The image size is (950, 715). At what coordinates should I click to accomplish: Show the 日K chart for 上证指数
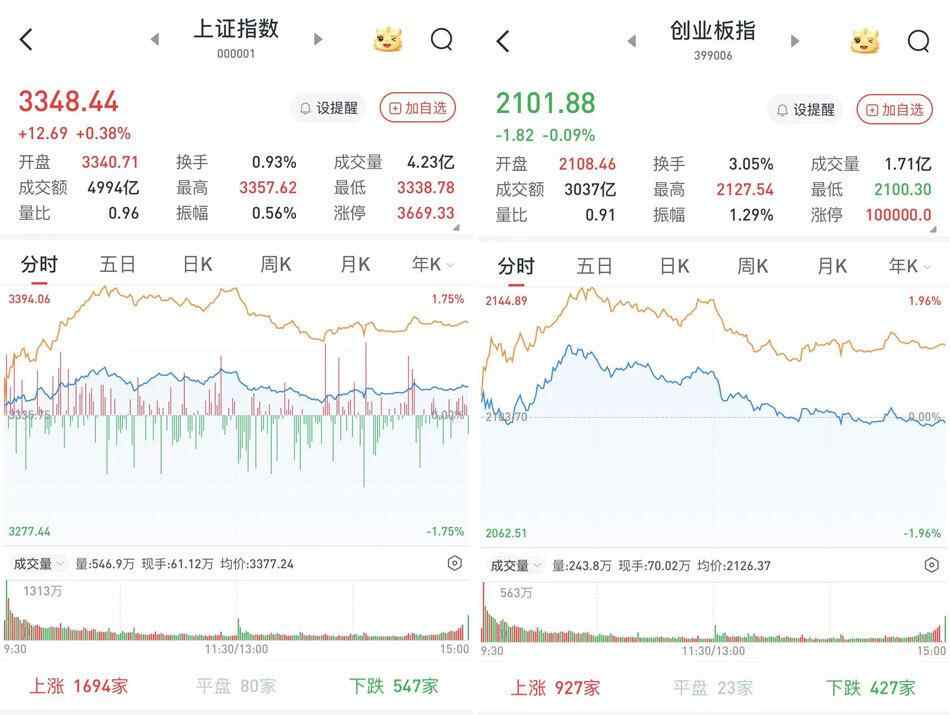tap(197, 265)
